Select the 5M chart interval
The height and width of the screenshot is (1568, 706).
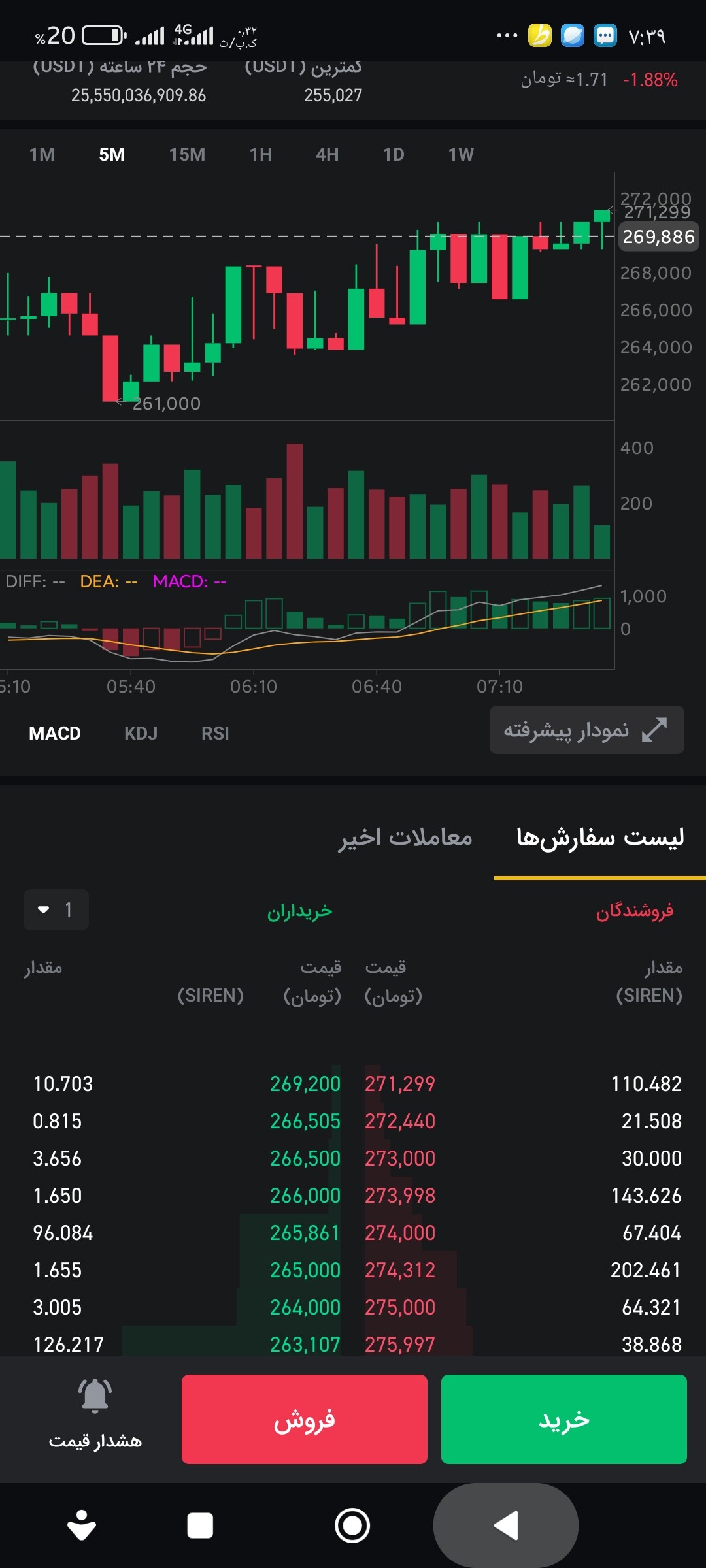pyautogui.click(x=112, y=154)
